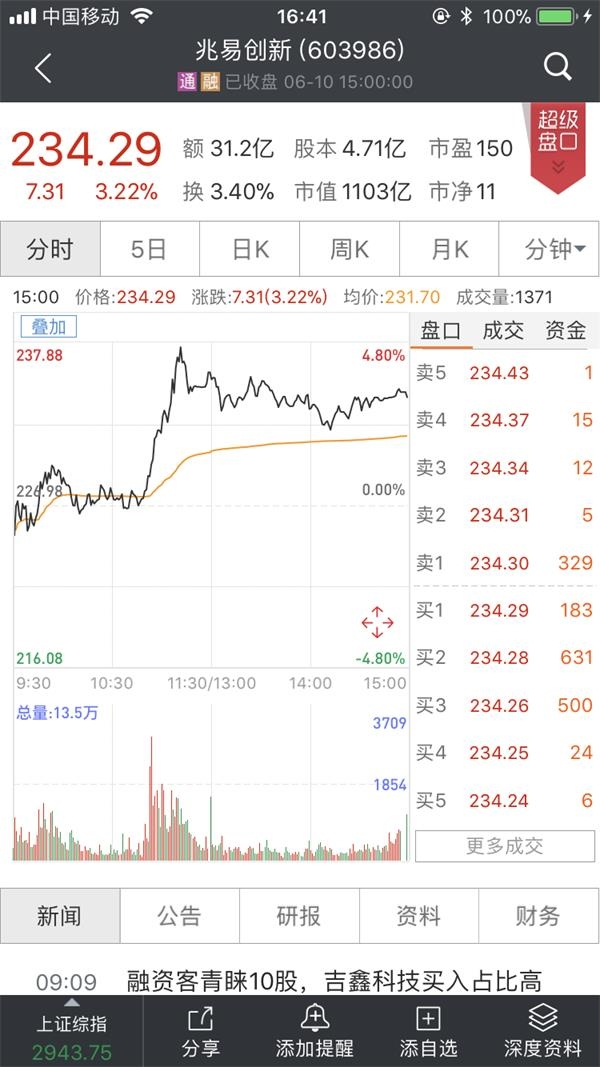This screenshot has width=600, height=1067.
Task: Go back using the top-left arrow
Action: [x=42, y=68]
